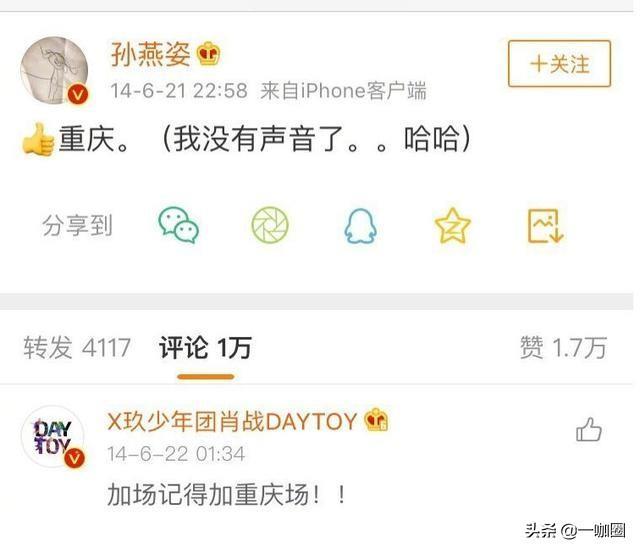Like the comment by X玖少年团肖战DAYTOY

pos(588,430)
